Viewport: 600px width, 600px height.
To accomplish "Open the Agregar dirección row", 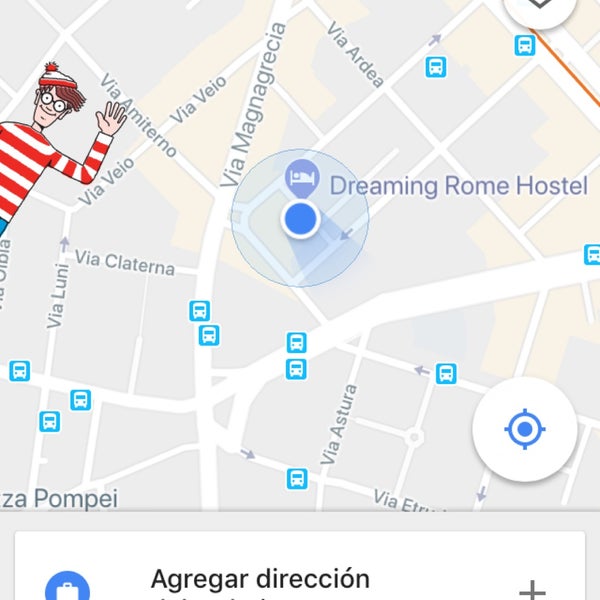I will [300, 578].
